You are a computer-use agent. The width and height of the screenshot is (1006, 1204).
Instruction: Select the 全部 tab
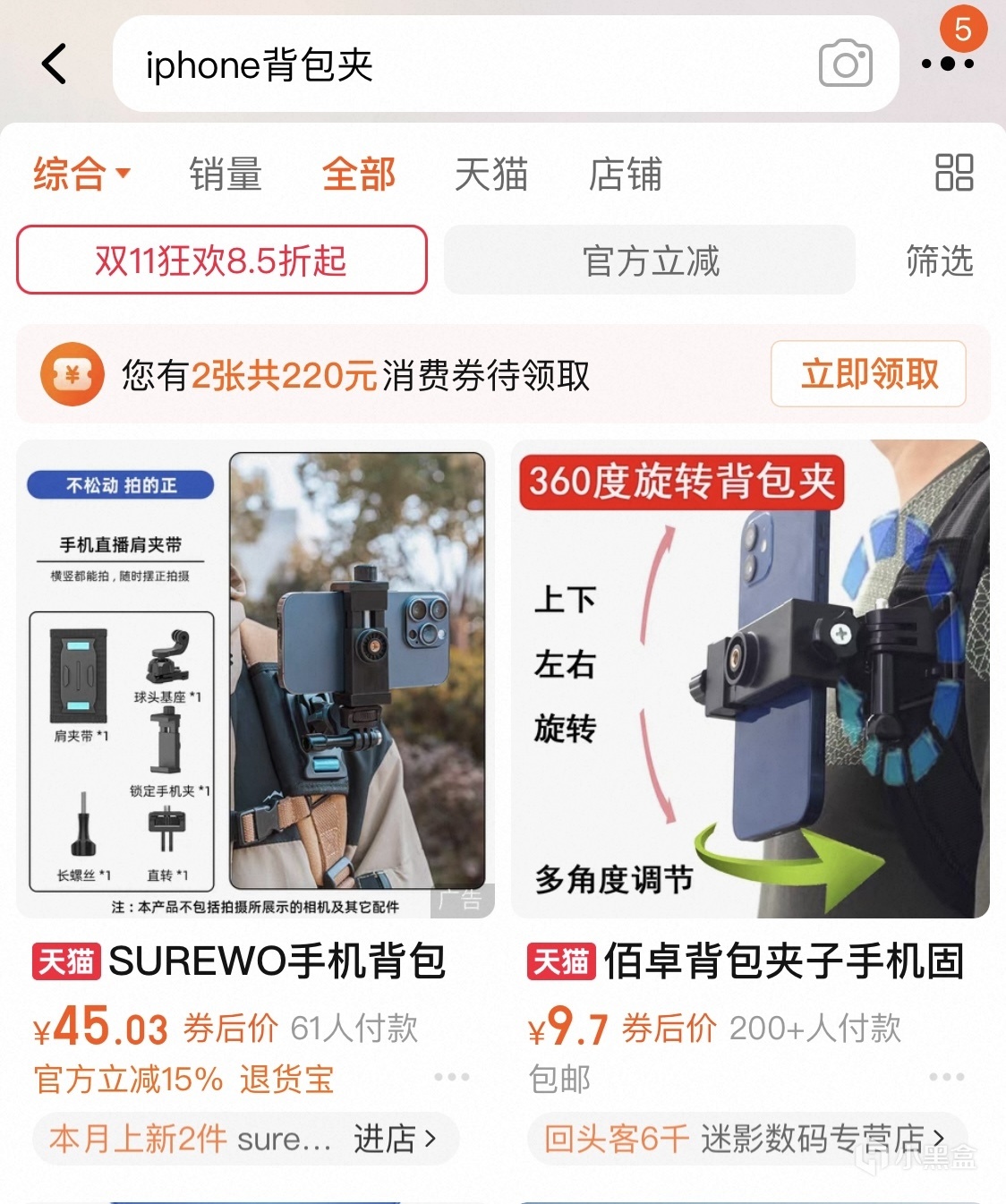359,174
